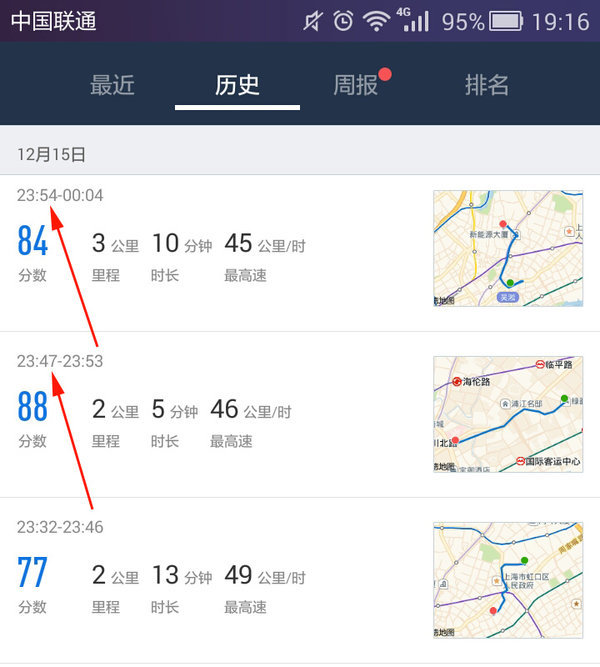Tap the map of the 23:54-00:04 trip
The height and width of the screenshot is (667, 600).
(508, 248)
